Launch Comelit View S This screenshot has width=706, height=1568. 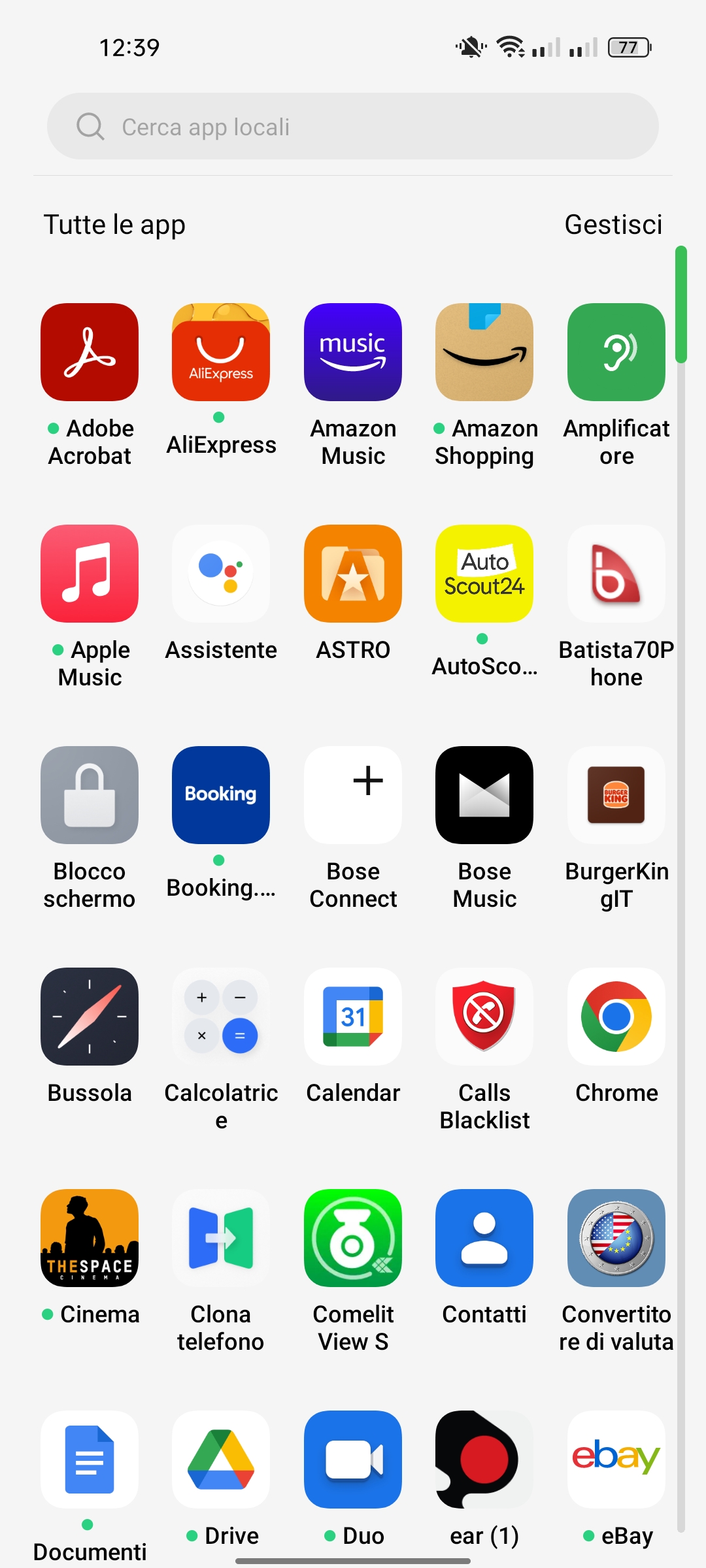[353, 1238]
